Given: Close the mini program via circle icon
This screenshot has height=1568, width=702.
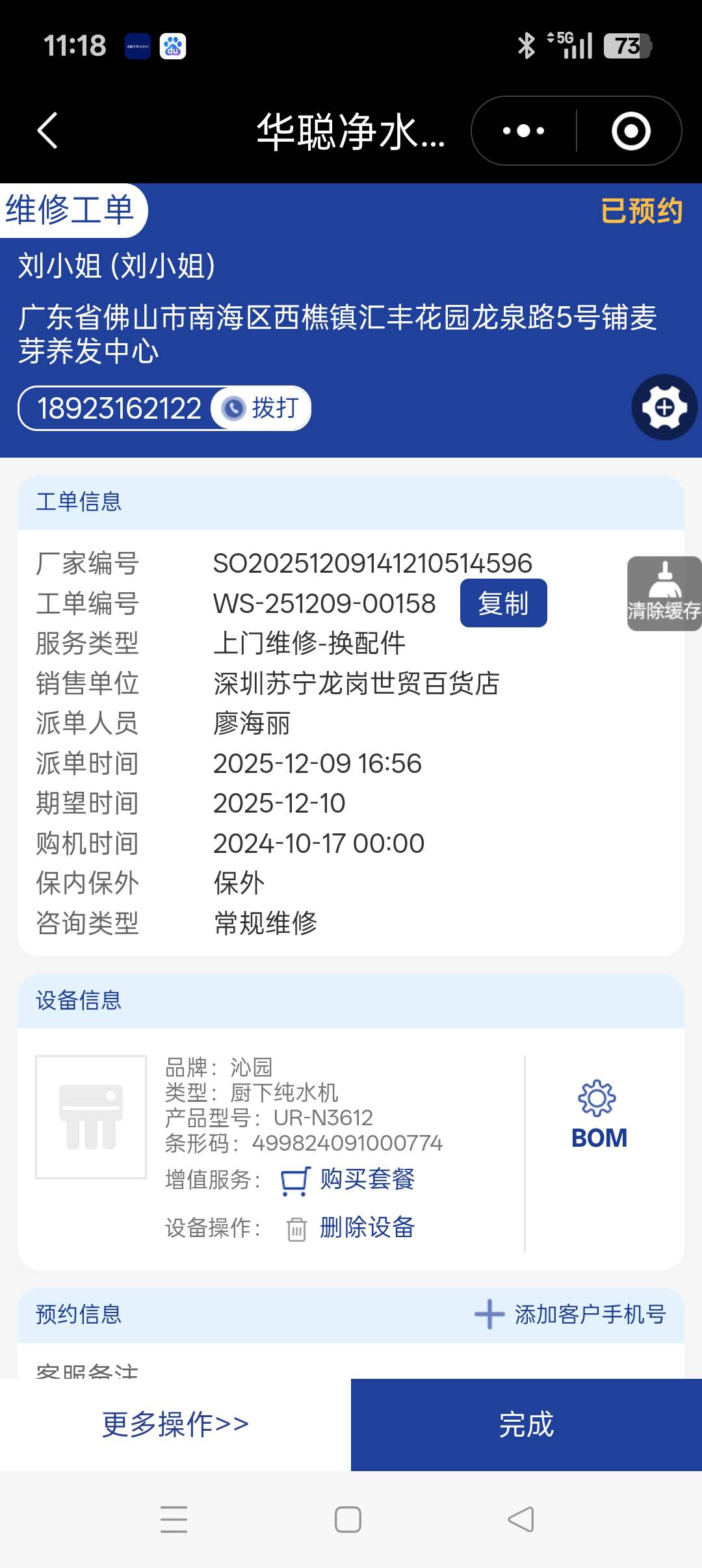Looking at the screenshot, I should click(x=630, y=131).
